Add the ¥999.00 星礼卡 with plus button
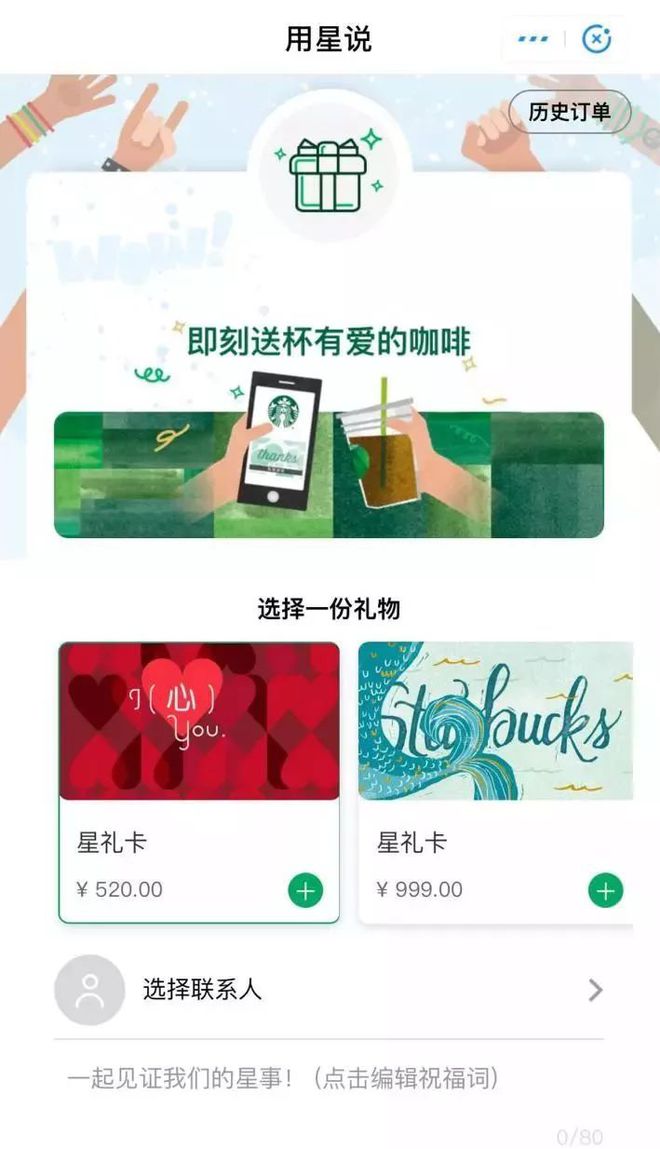Screen dimensions: 660x1149 click(605, 889)
